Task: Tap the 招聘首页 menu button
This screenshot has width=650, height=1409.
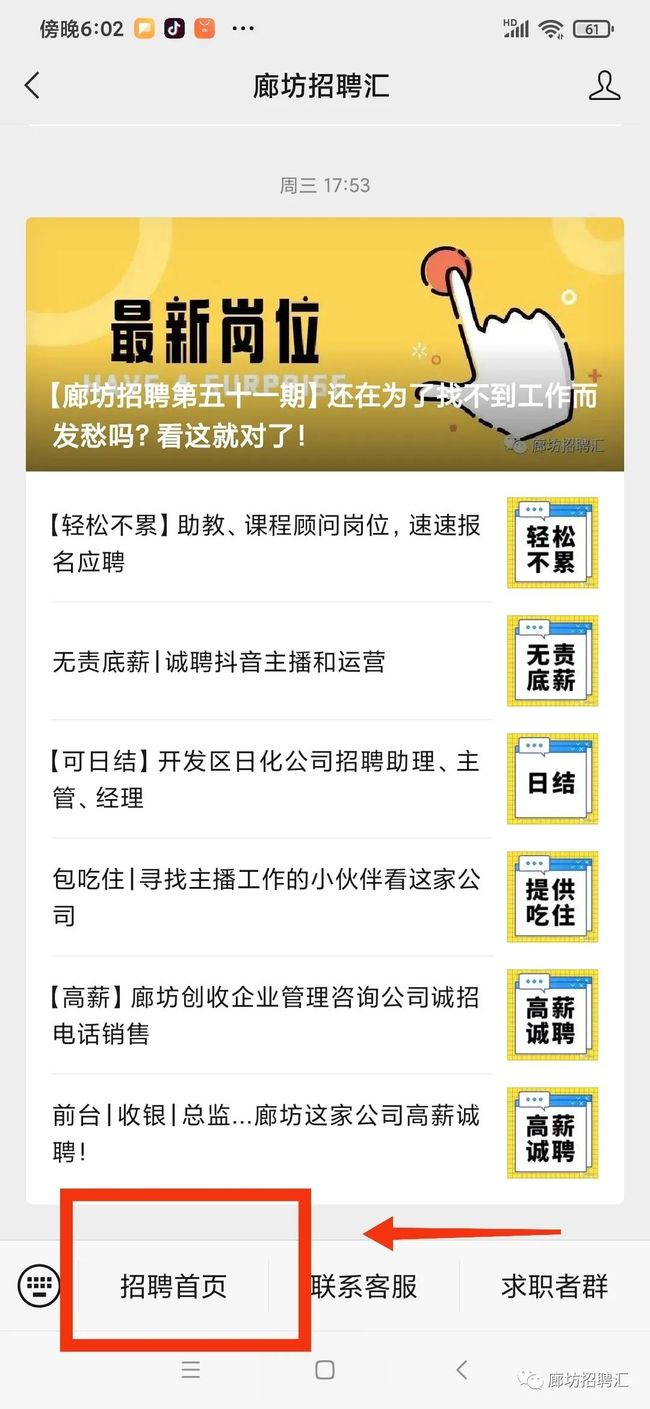Action: [x=174, y=1286]
